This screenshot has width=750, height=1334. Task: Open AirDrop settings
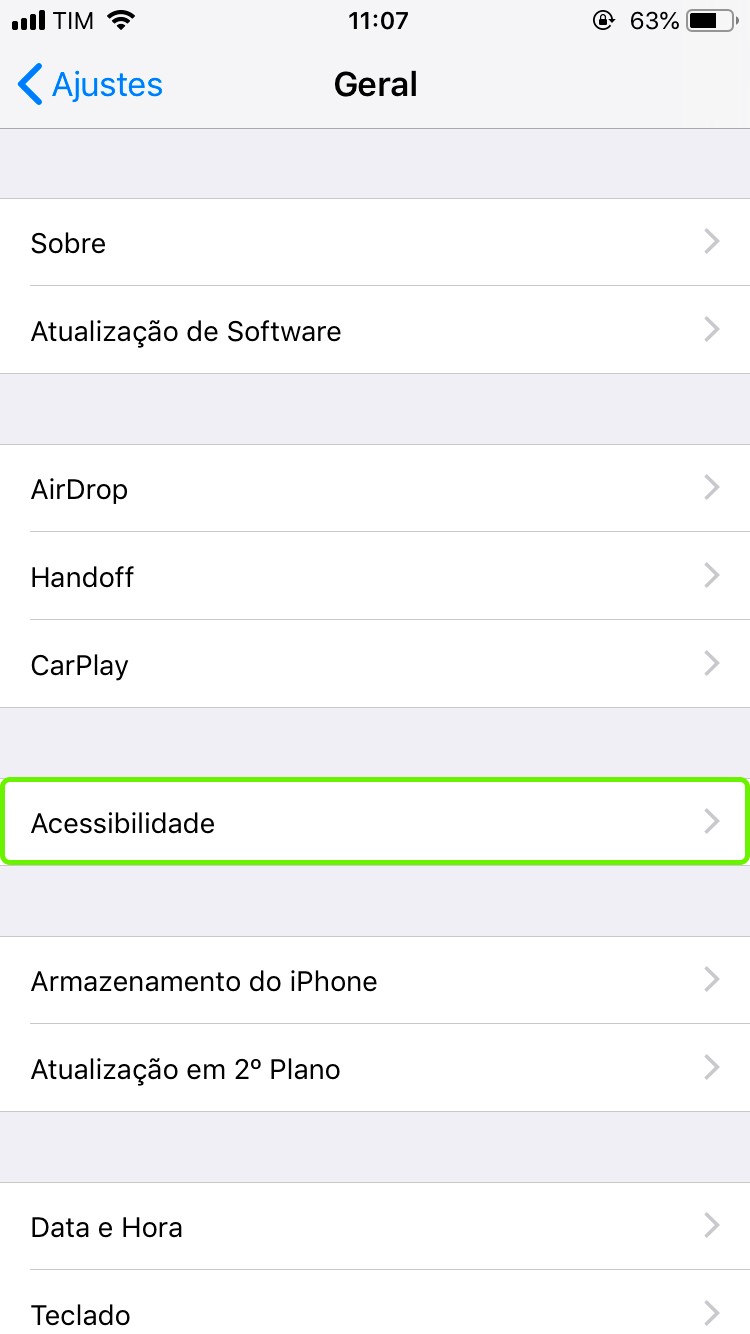(375, 489)
